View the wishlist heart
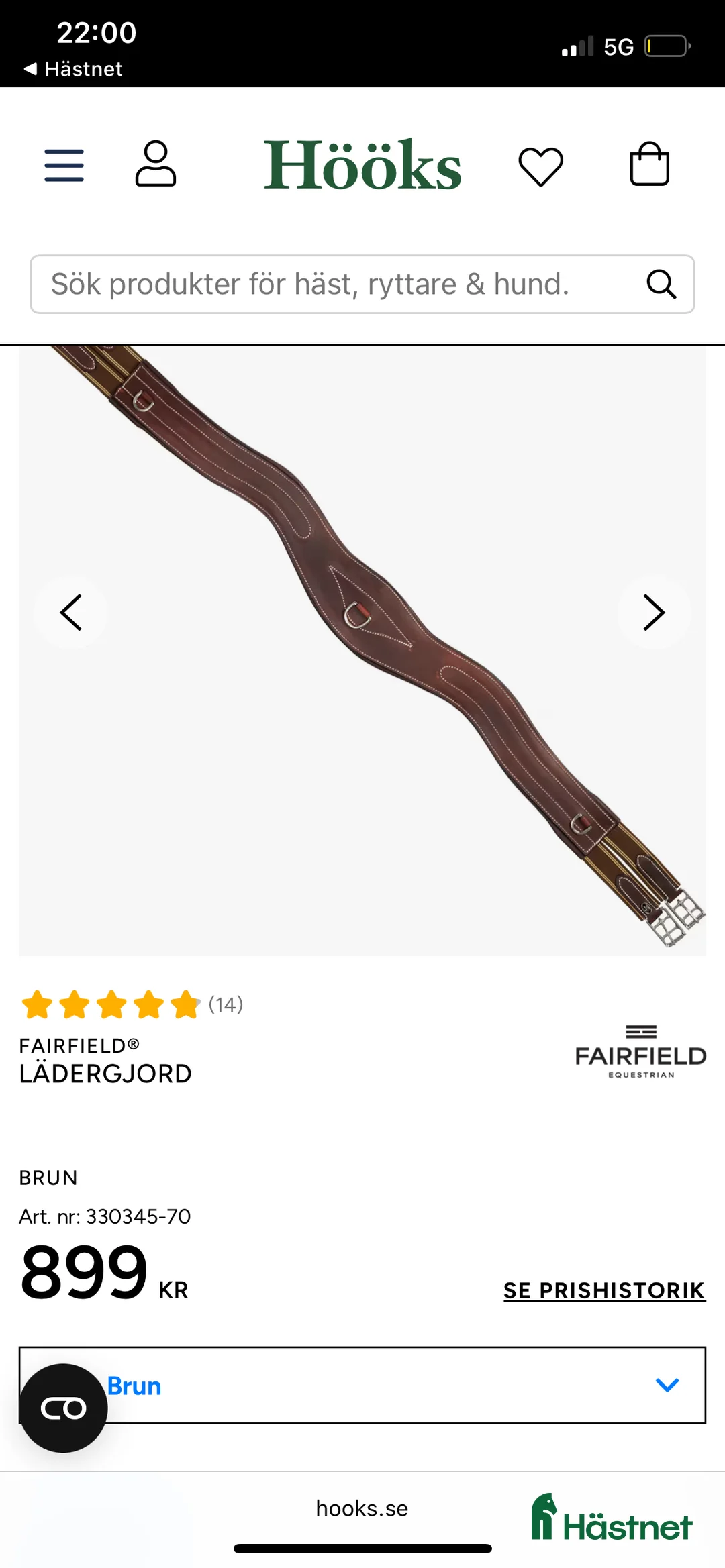Screen dimensions: 725x1568 tap(540, 166)
